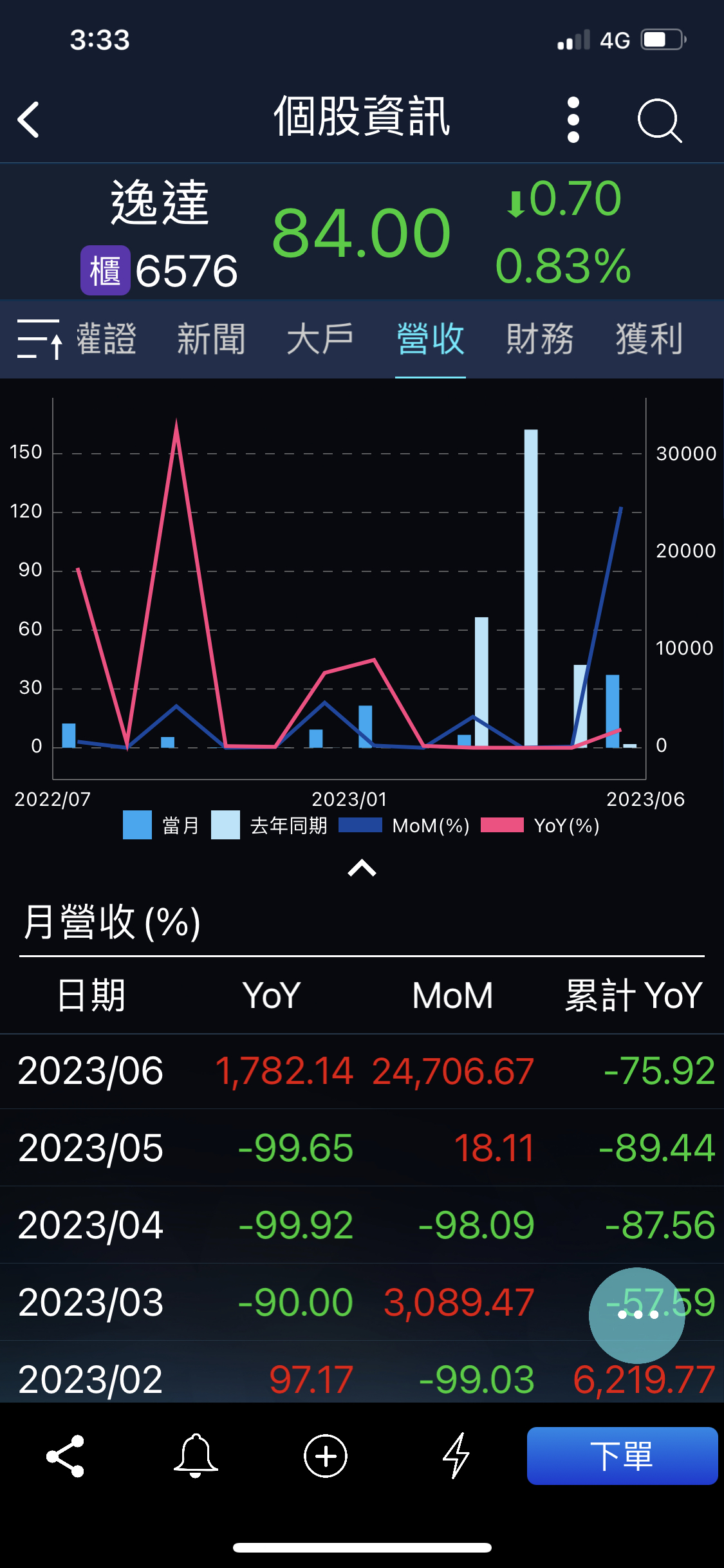Select the 營收 tab
The width and height of the screenshot is (724, 1568).
click(x=431, y=339)
